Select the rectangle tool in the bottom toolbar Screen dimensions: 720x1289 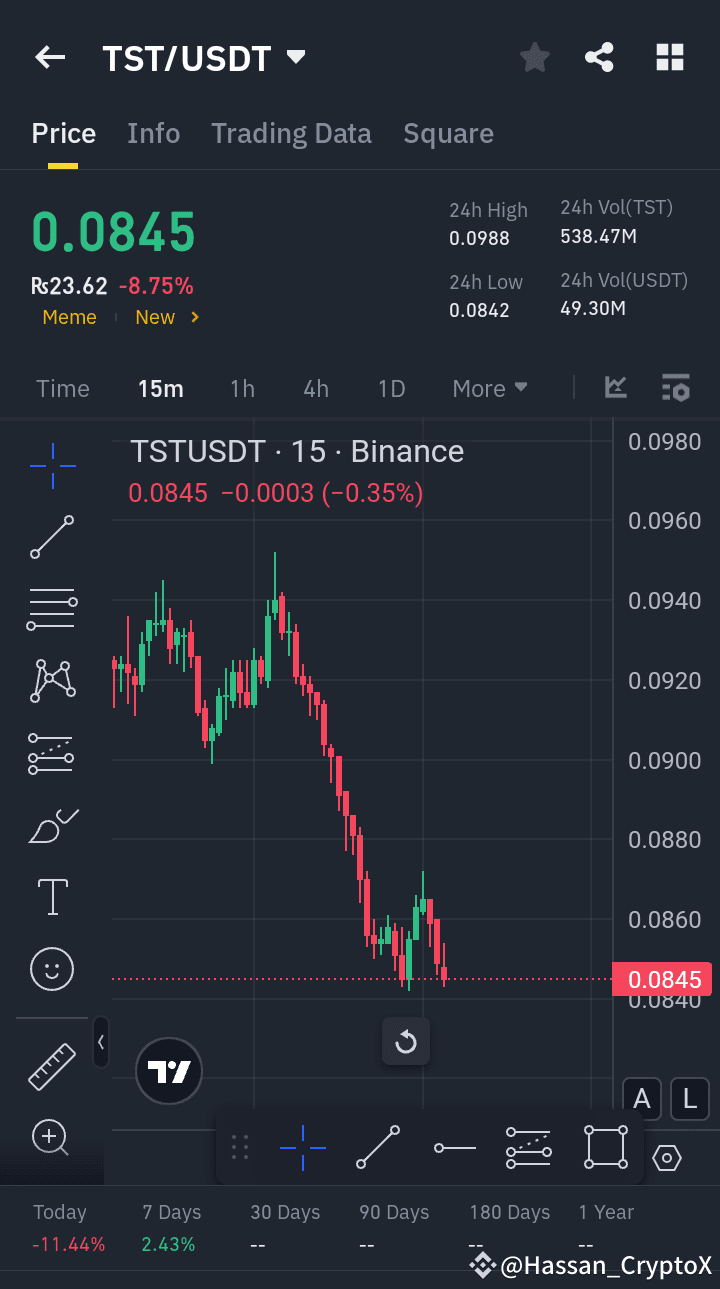point(605,1147)
